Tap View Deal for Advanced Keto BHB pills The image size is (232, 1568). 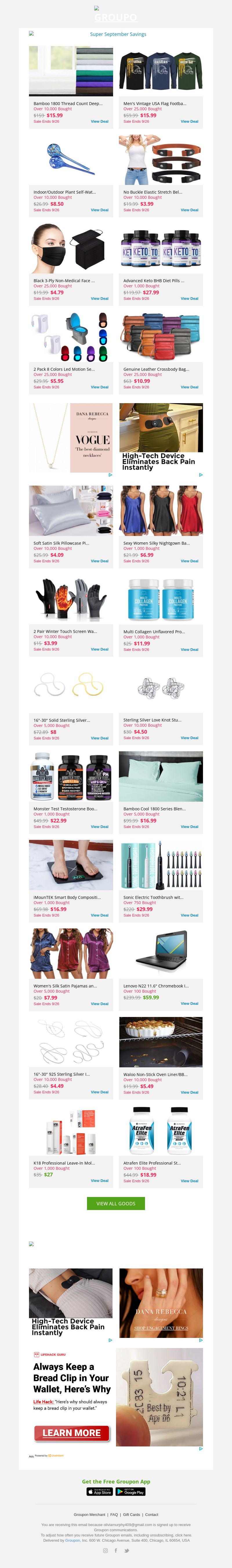coord(189,298)
